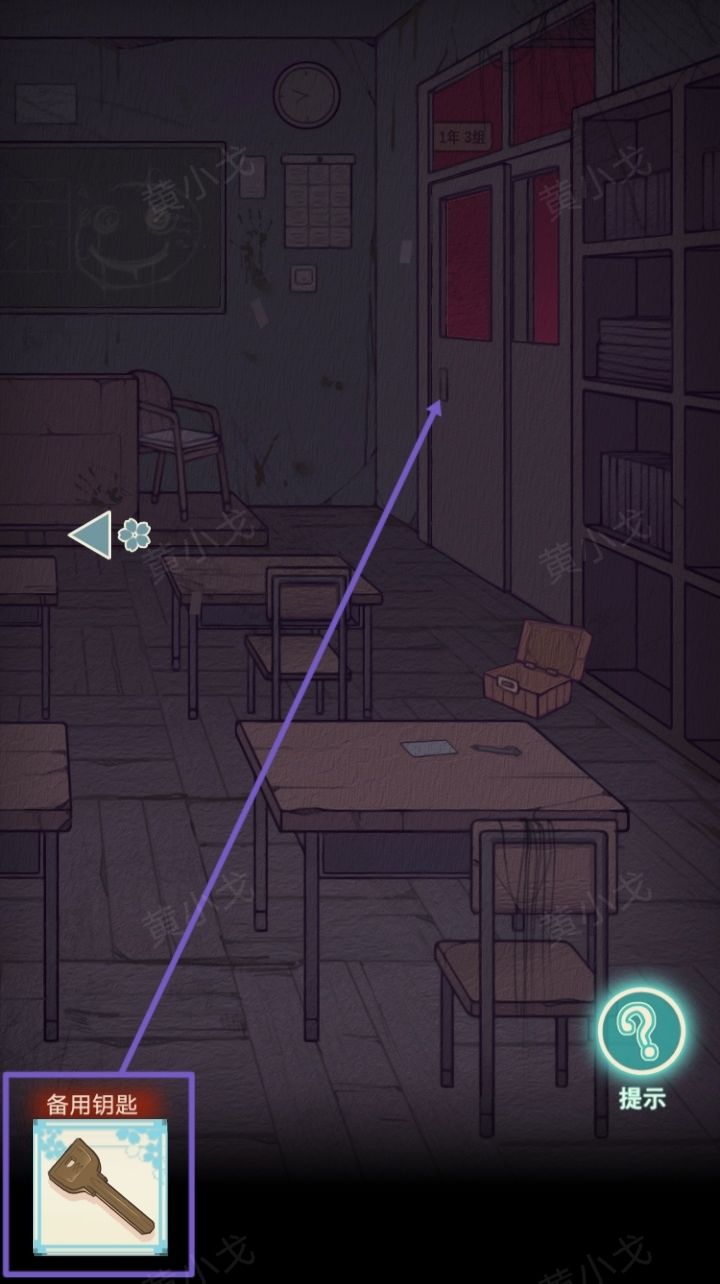This screenshot has height=1284, width=720.
Task: Click the light switch on the wall
Action: click(305, 277)
